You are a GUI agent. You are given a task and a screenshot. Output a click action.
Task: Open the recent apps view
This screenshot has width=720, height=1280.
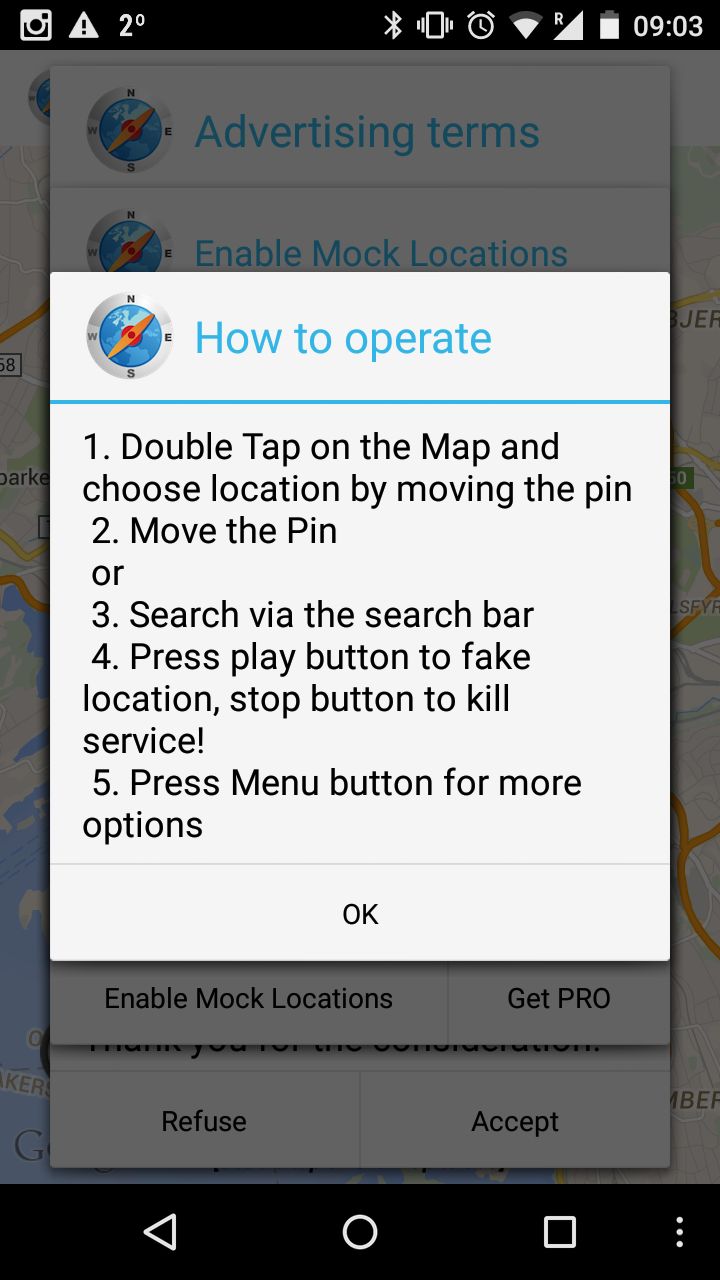click(x=560, y=1232)
